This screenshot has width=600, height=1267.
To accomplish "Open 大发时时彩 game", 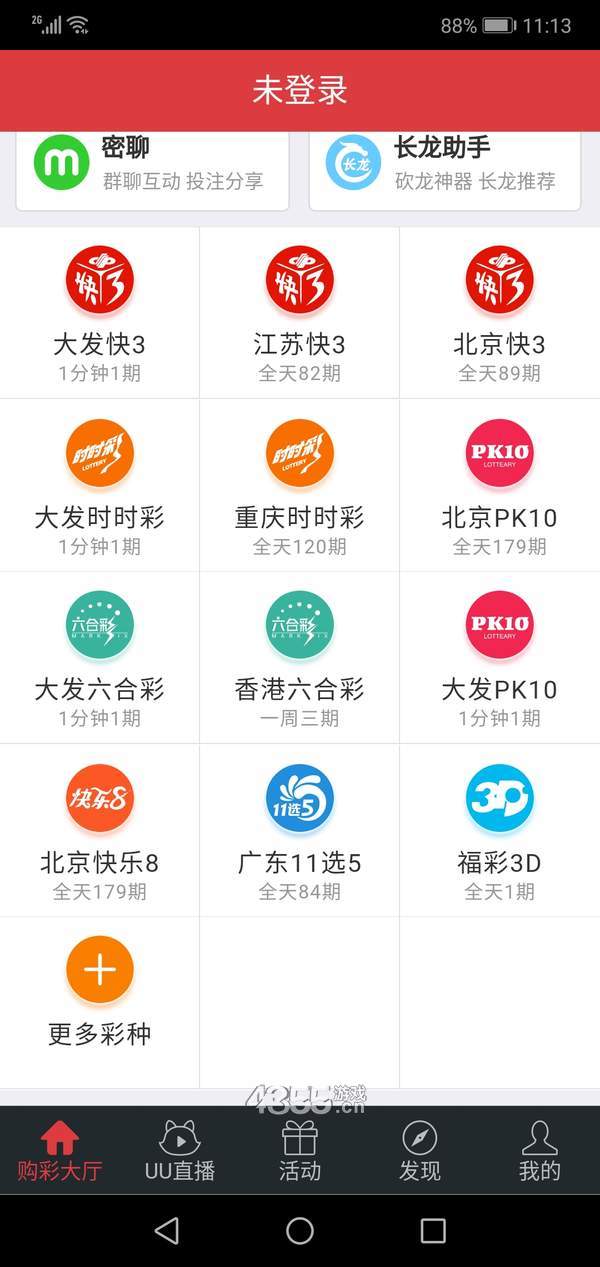I will pyautogui.click(x=99, y=485).
